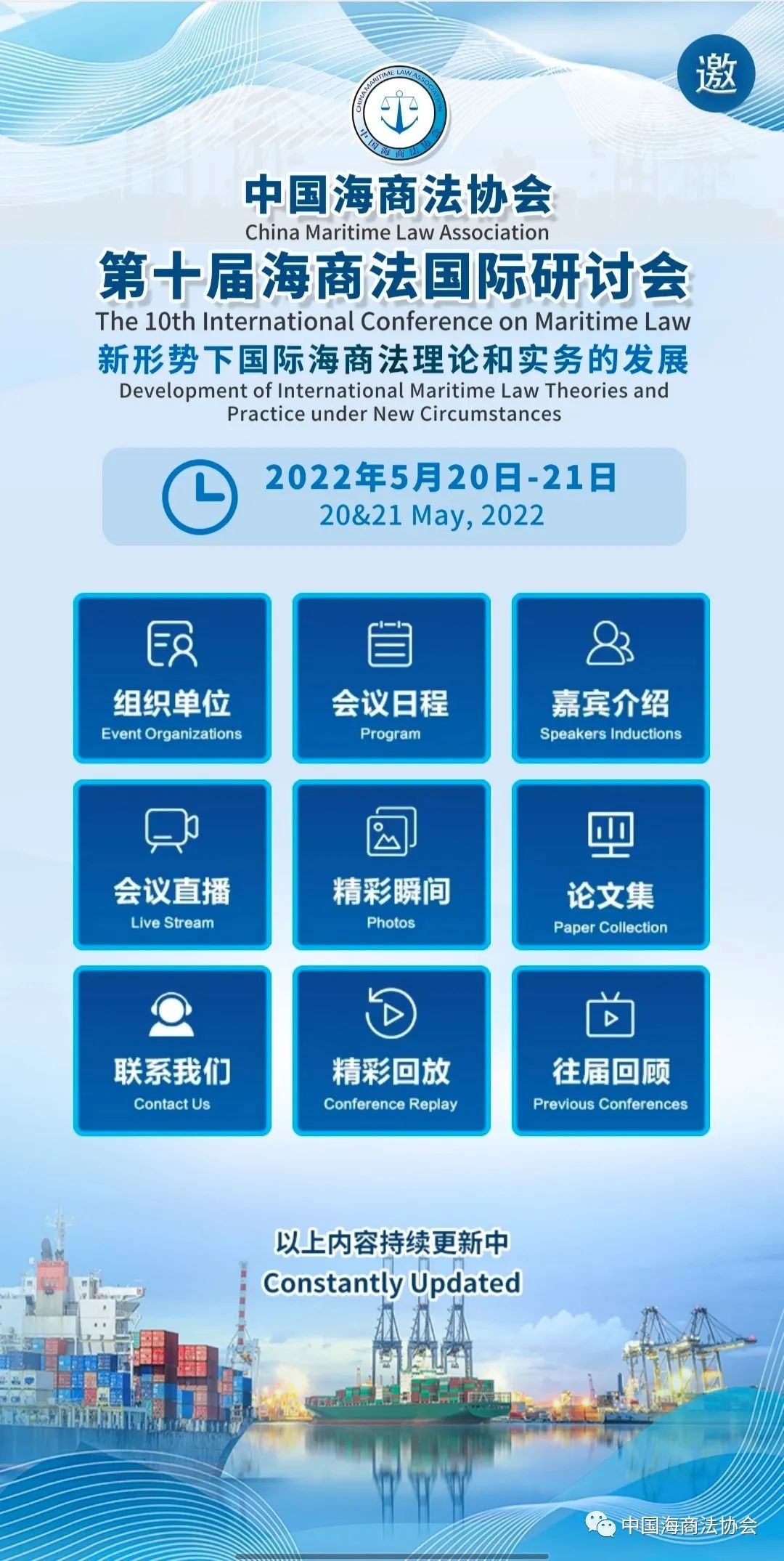The height and width of the screenshot is (1561, 784).
Task: Open 组织单位 Event Organizations
Action: pyautogui.click(x=172, y=678)
